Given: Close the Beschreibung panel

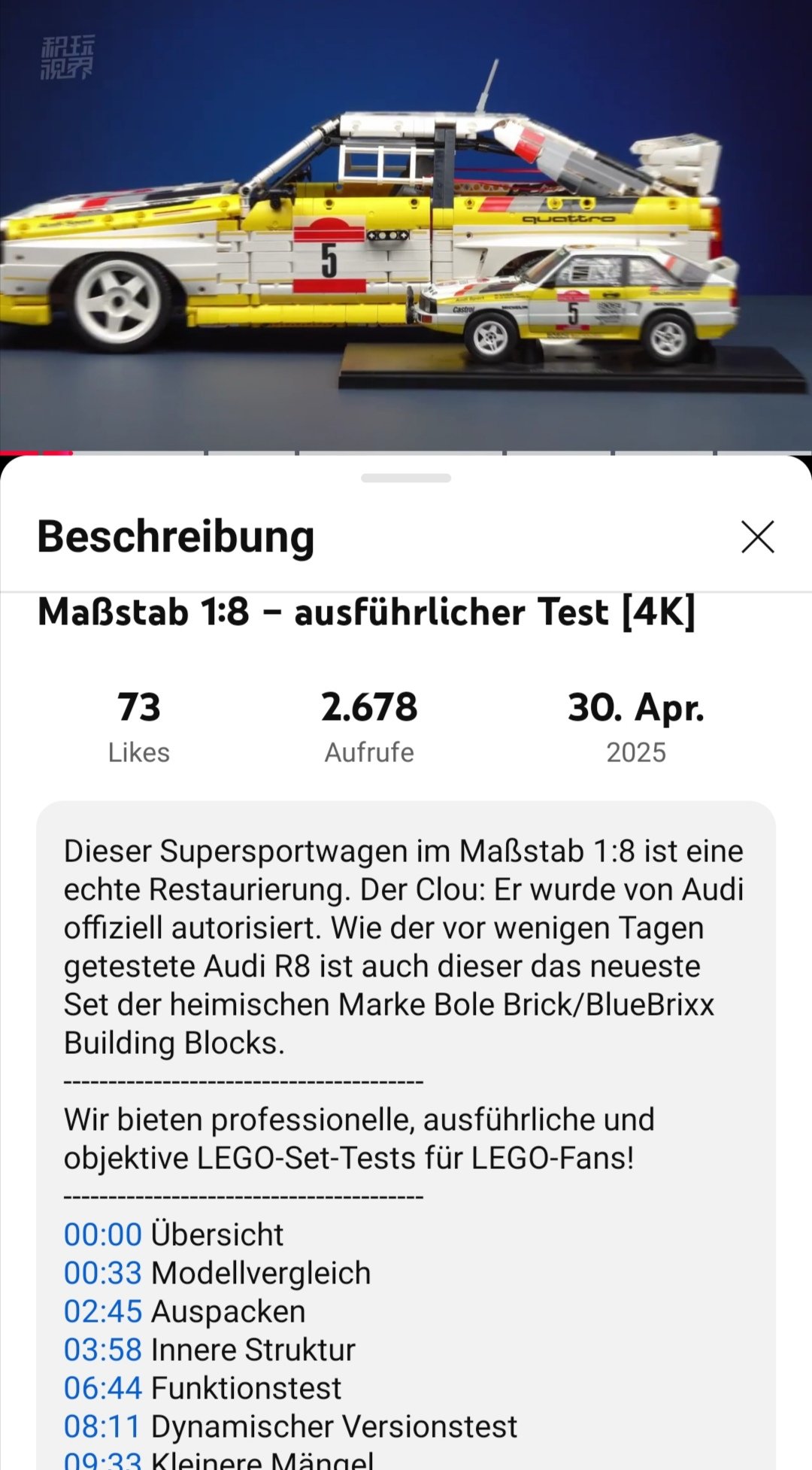Looking at the screenshot, I should pos(757,537).
